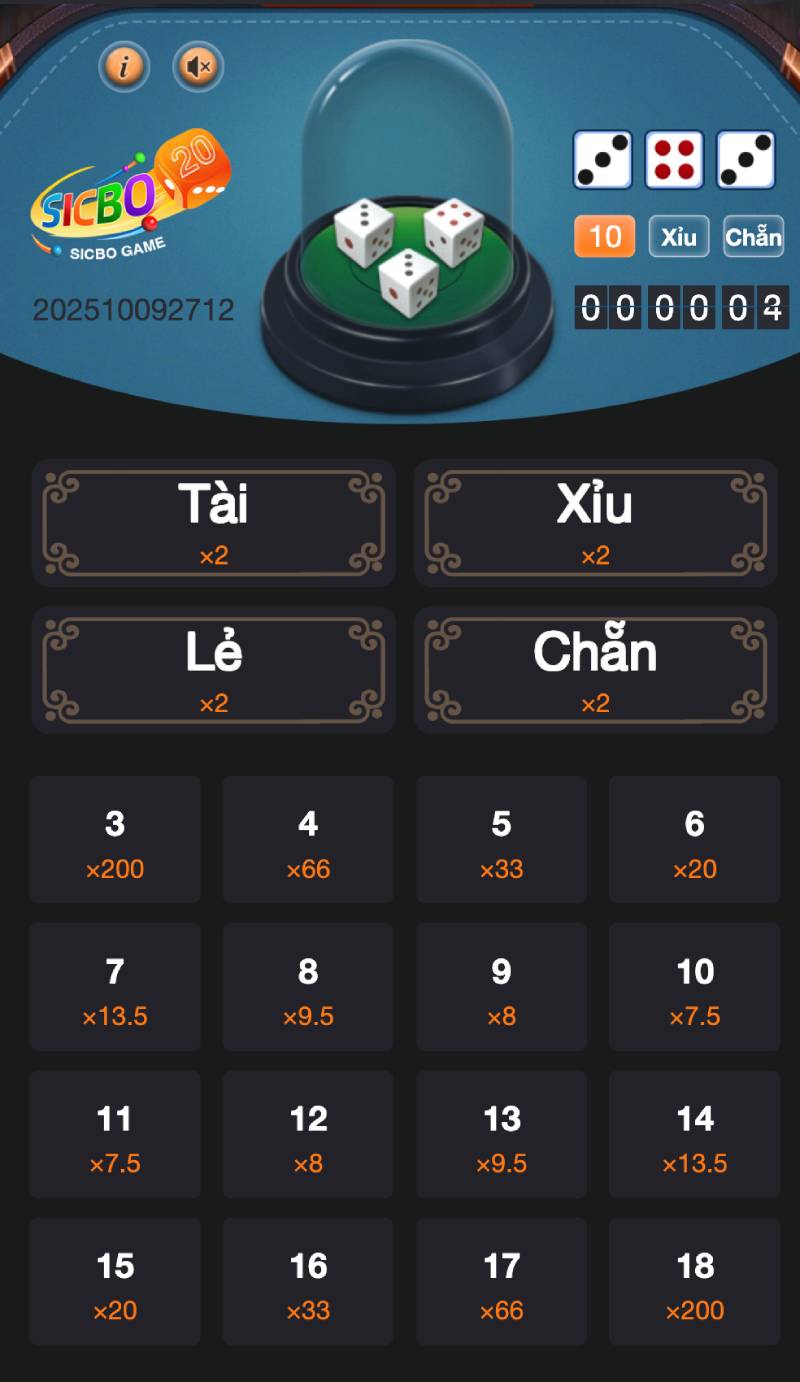This screenshot has height=1382, width=800.
Task: Pick the total 9 tile
Action: pyautogui.click(x=501, y=987)
